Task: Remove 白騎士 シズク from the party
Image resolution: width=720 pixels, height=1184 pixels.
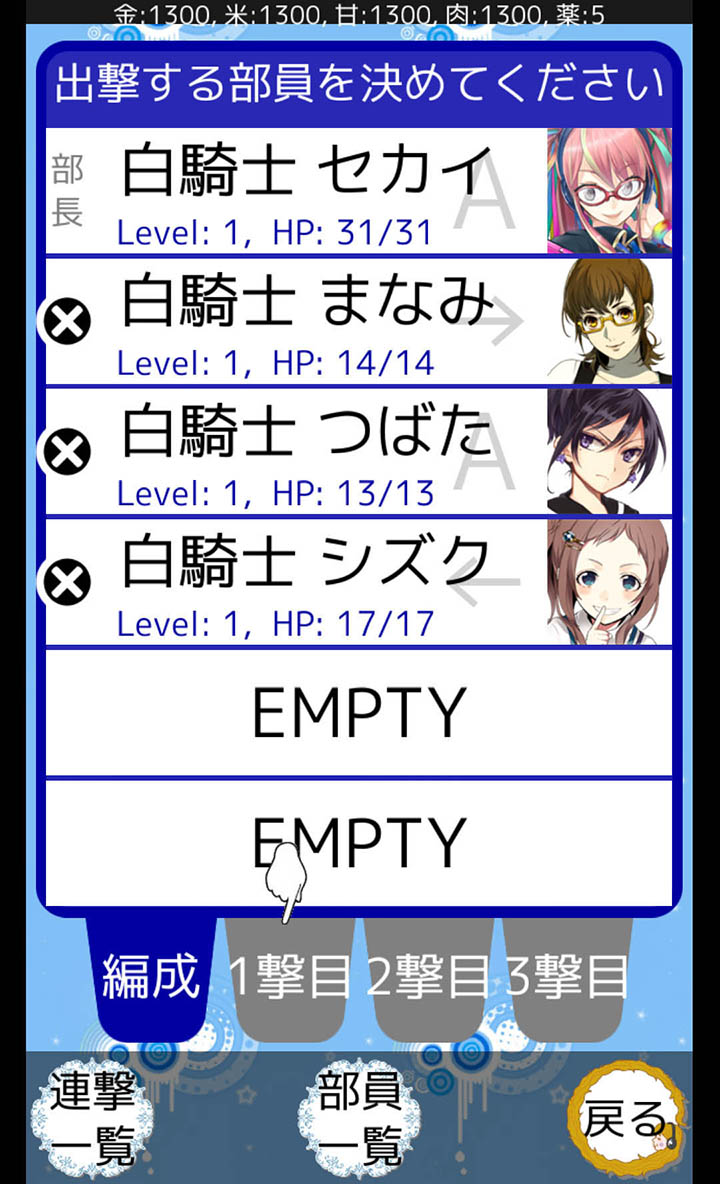Action: pos(66,582)
